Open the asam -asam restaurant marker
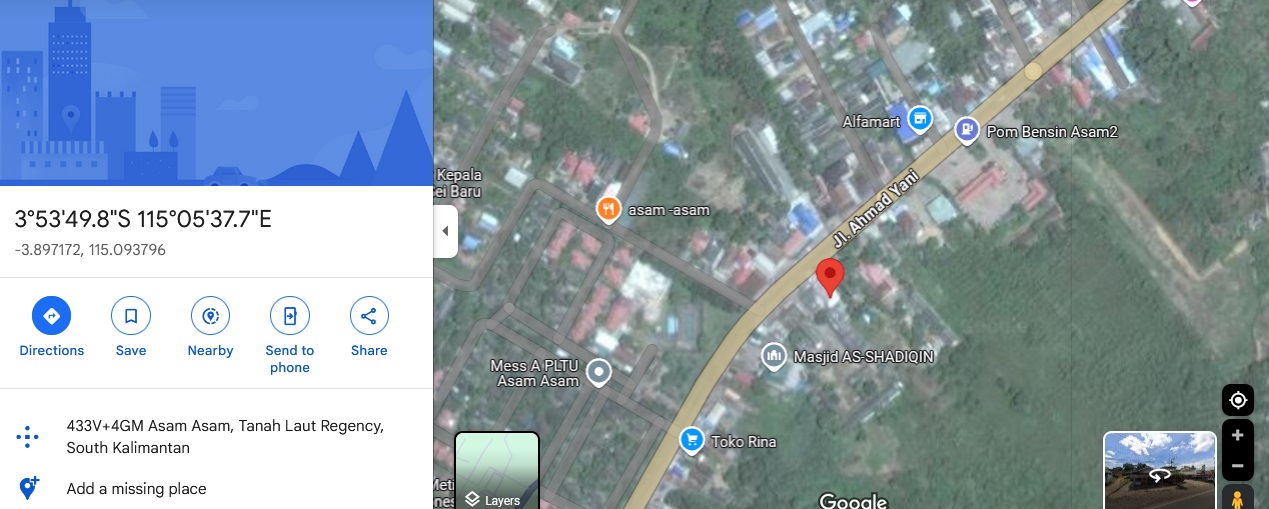 click(x=608, y=209)
